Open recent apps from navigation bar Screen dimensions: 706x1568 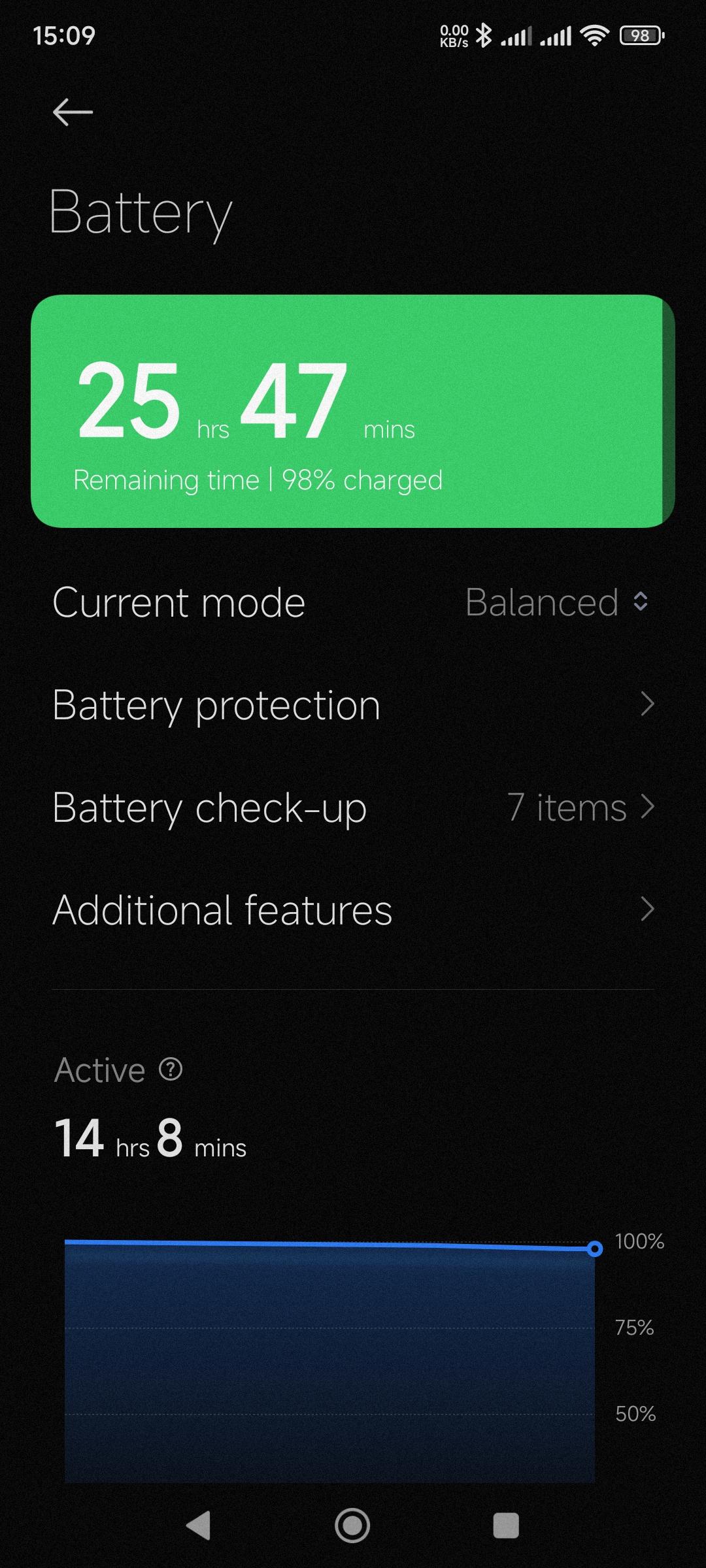(505, 1526)
